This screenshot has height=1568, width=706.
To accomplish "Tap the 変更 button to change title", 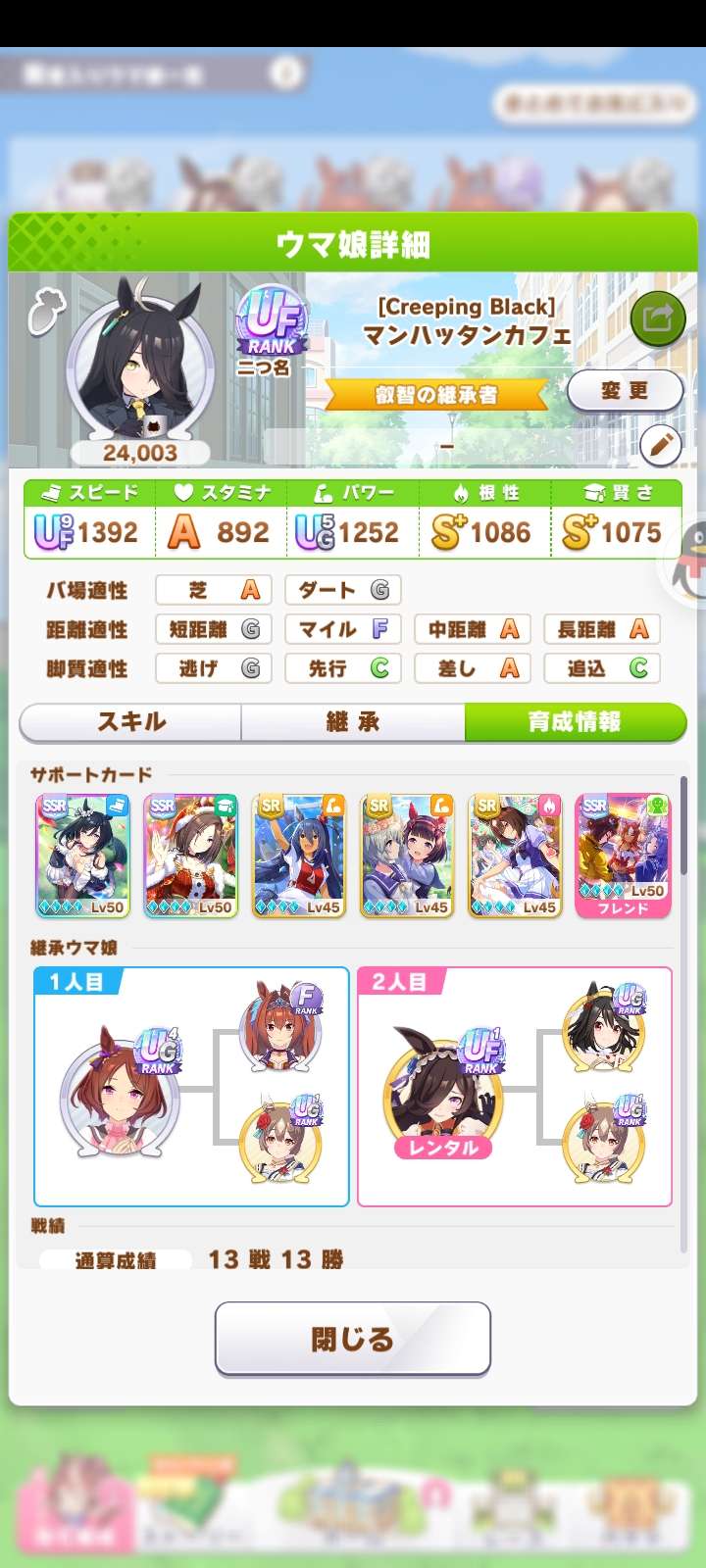I will click(x=625, y=390).
